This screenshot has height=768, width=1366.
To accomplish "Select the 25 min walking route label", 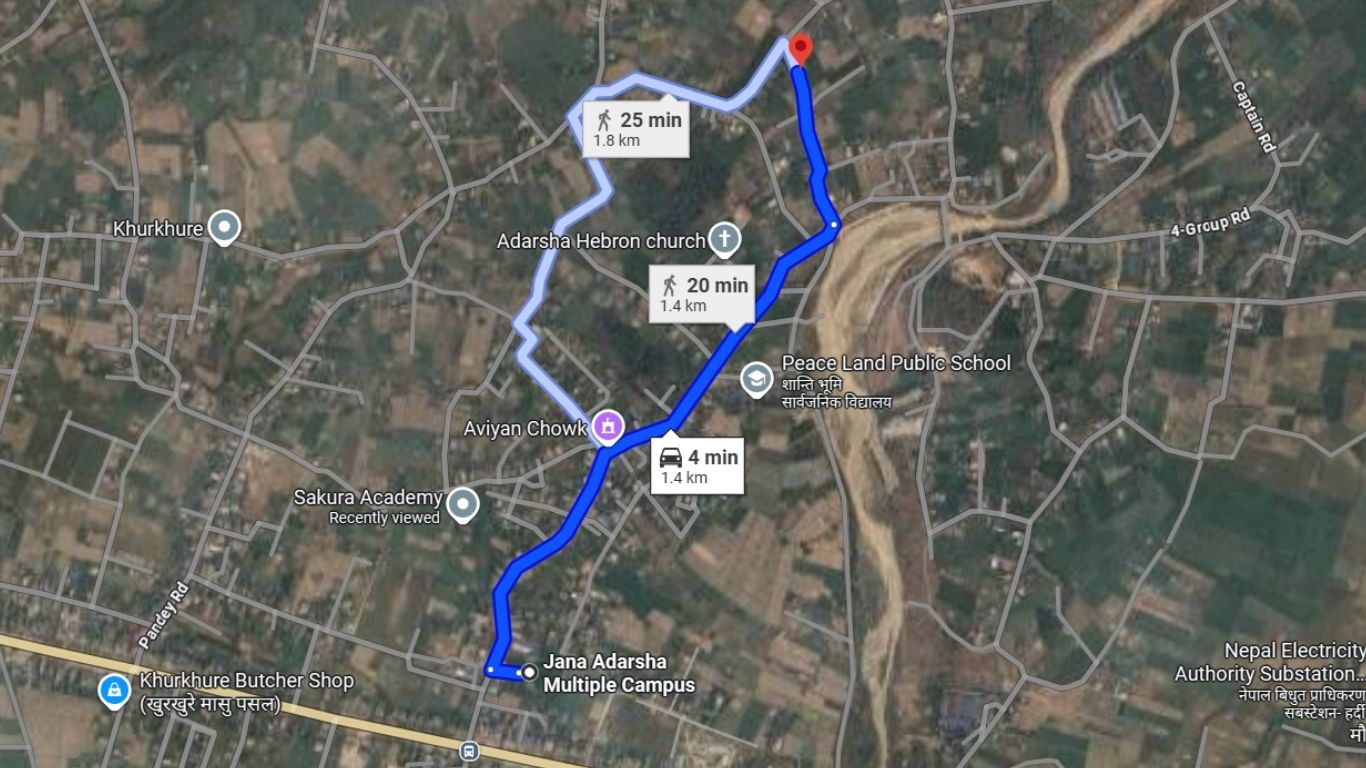I will pyautogui.click(x=636, y=128).
